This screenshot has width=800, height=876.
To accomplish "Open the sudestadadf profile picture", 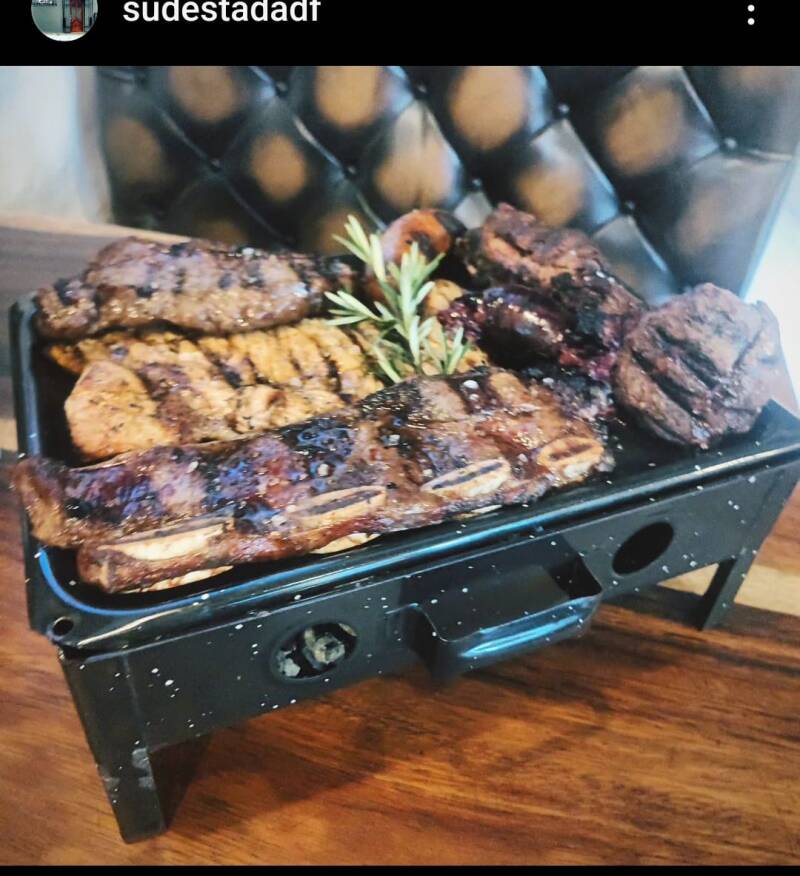I will [64, 14].
